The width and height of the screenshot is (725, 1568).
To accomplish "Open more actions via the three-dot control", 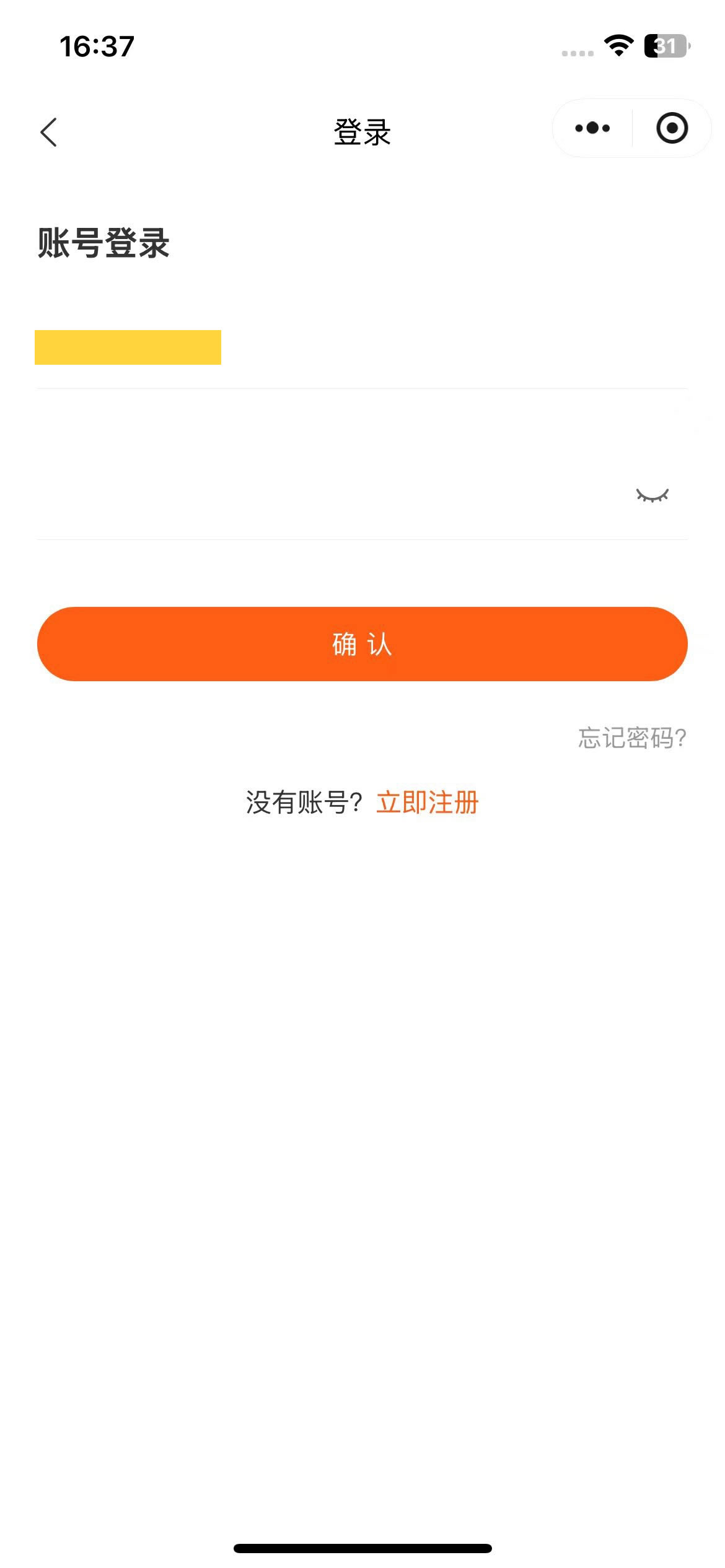I will click(x=591, y=129).
